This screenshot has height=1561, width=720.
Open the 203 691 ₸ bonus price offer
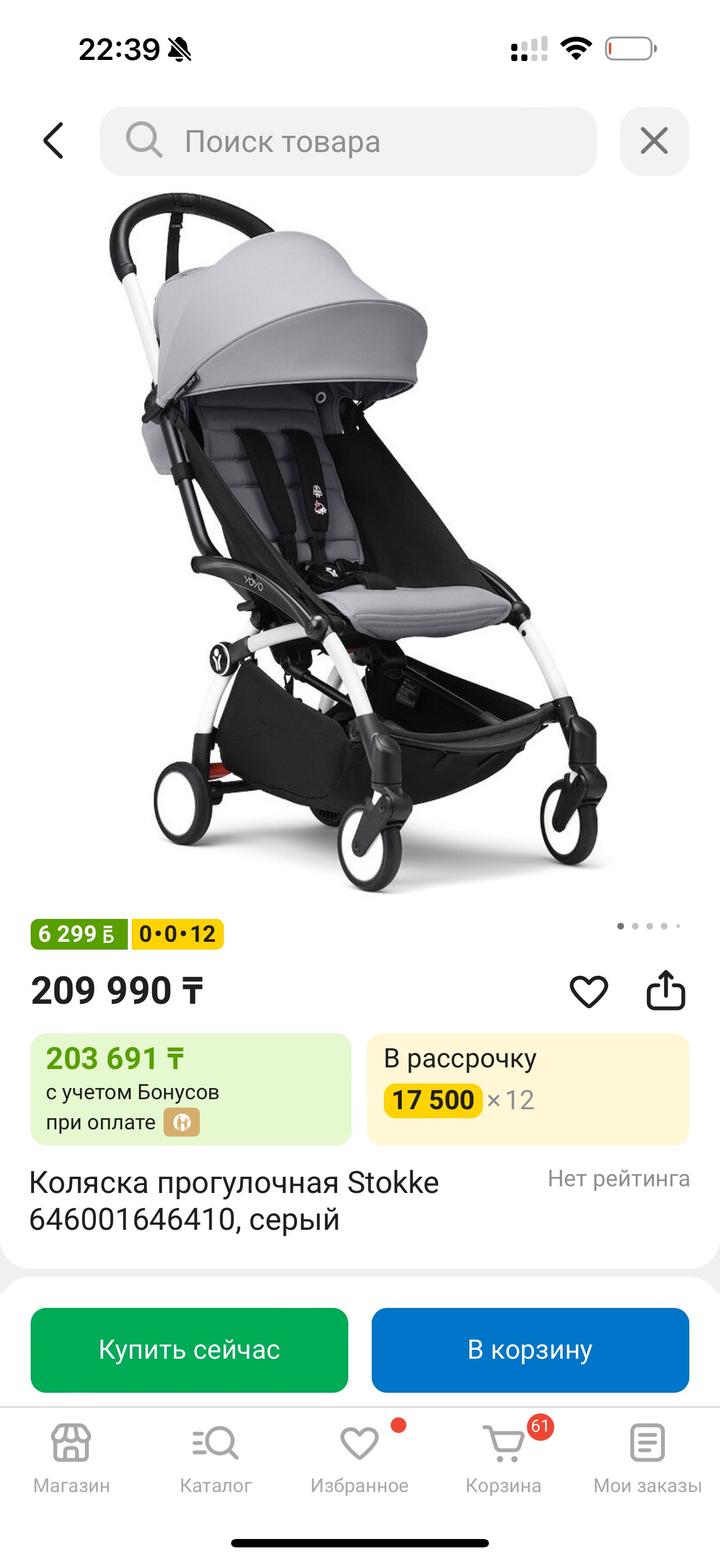tap(191, 1089)
